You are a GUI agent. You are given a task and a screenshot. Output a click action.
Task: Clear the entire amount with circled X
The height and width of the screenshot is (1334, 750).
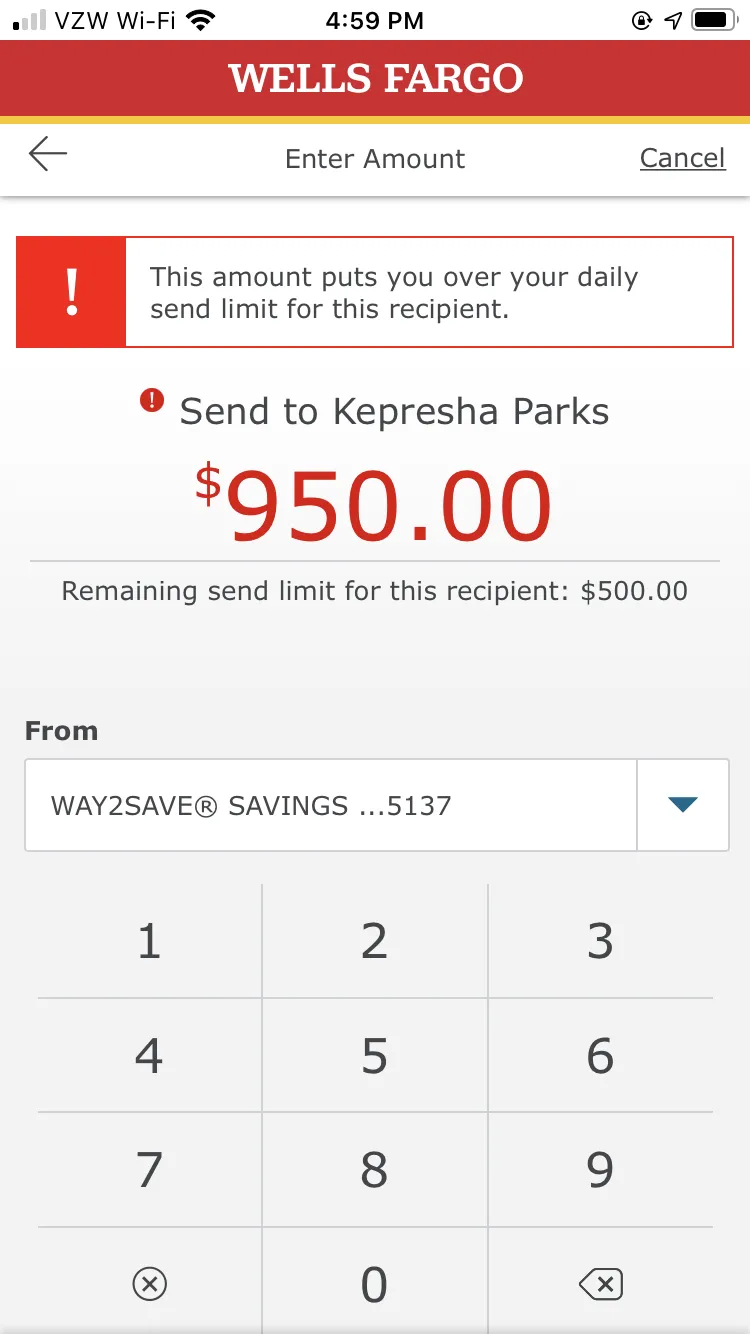coord(150,1283)
